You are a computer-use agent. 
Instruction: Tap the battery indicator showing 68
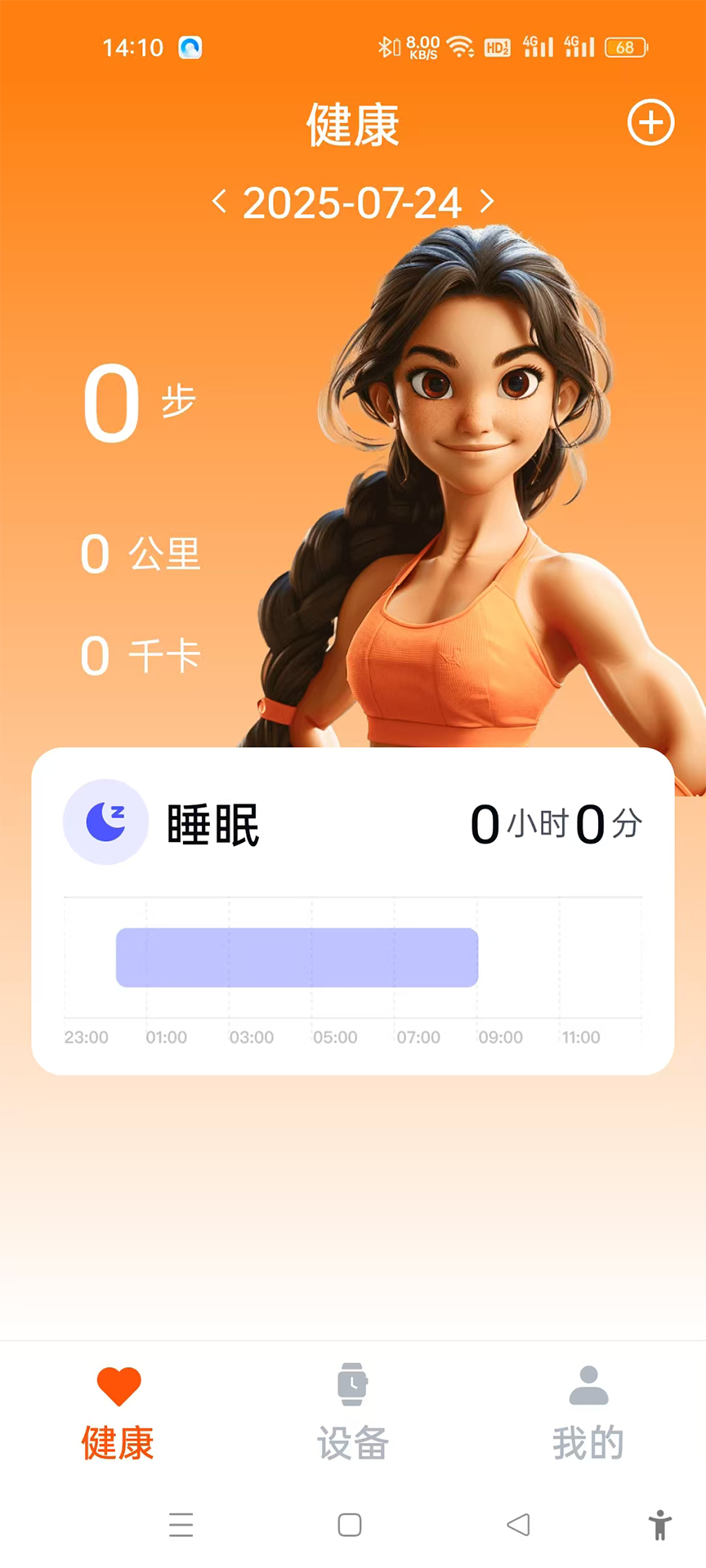(625, 47)
